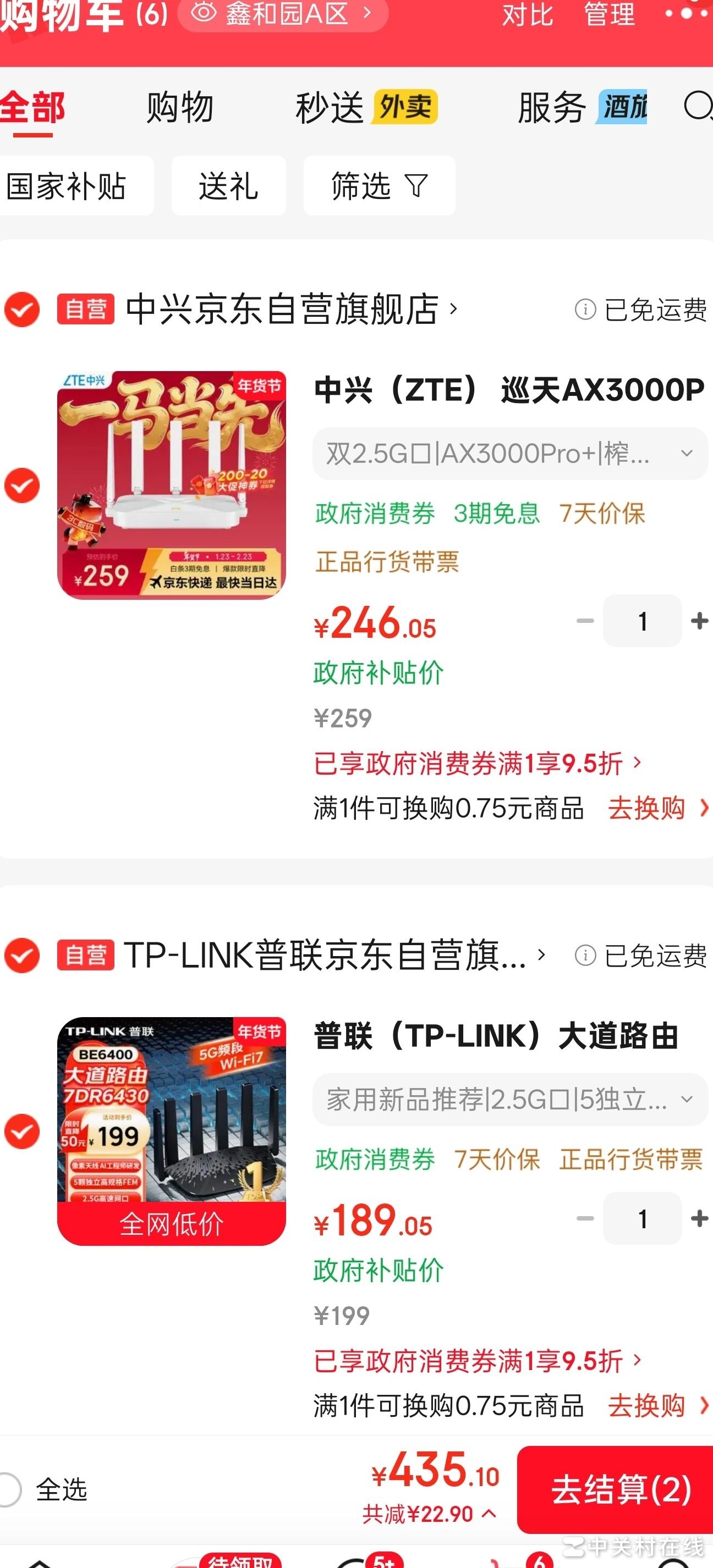The height and width of the screenshot is (1568, 713).
Task: Expand the 家用新品推荐 spec dropdown
Action: 509,1100
